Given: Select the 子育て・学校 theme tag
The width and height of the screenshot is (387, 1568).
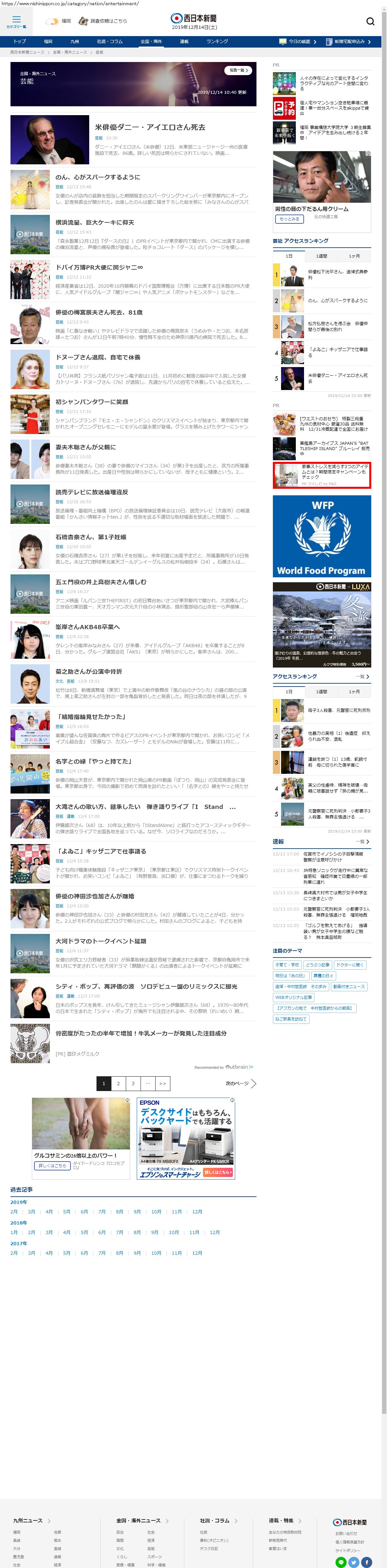Looking at the screenshot, I should coord(287,965).
